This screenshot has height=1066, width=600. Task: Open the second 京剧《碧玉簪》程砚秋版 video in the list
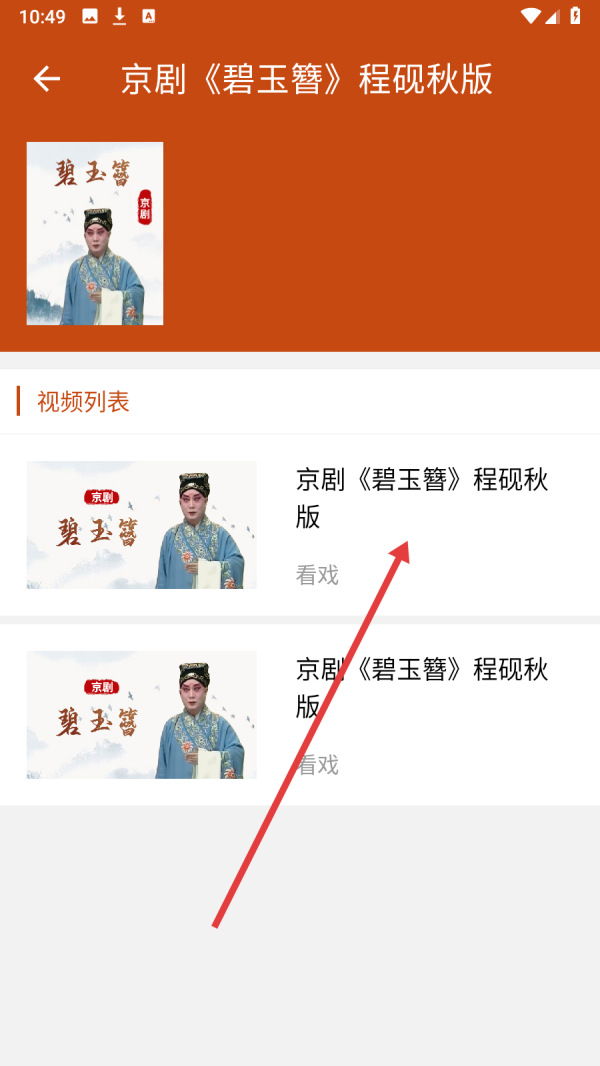[300, 715]
